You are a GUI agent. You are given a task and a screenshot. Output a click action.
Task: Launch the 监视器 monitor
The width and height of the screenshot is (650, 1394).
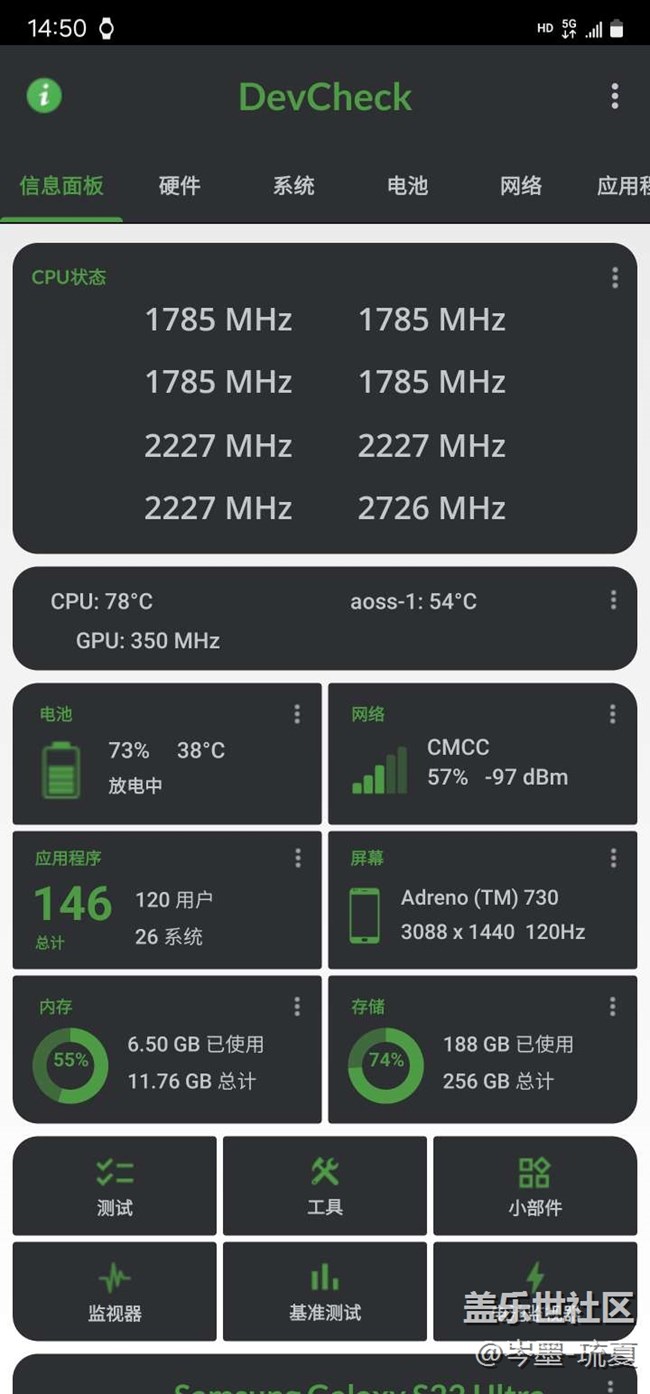115,1291
